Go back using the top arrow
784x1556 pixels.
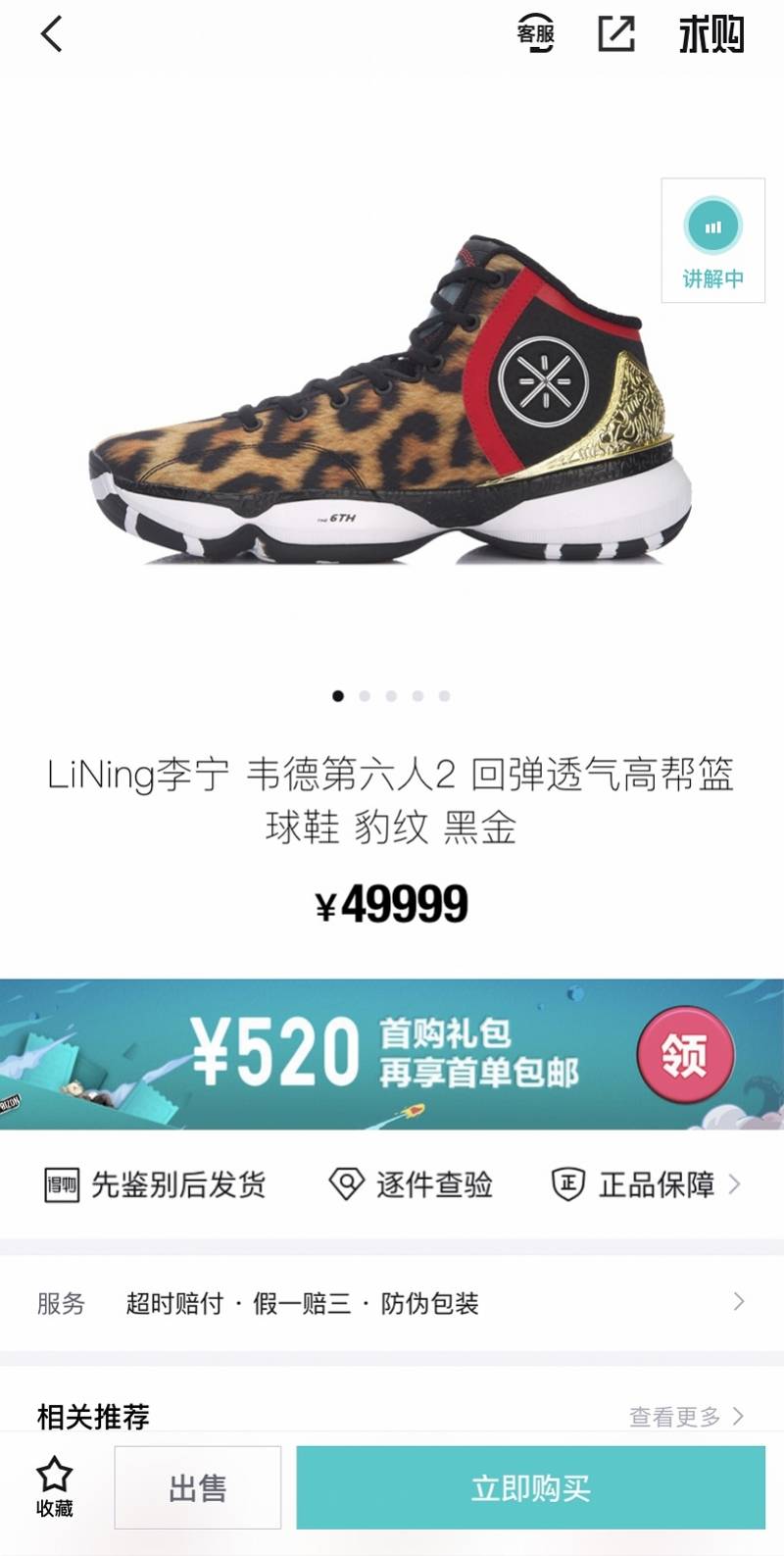[x=51, y=34]
